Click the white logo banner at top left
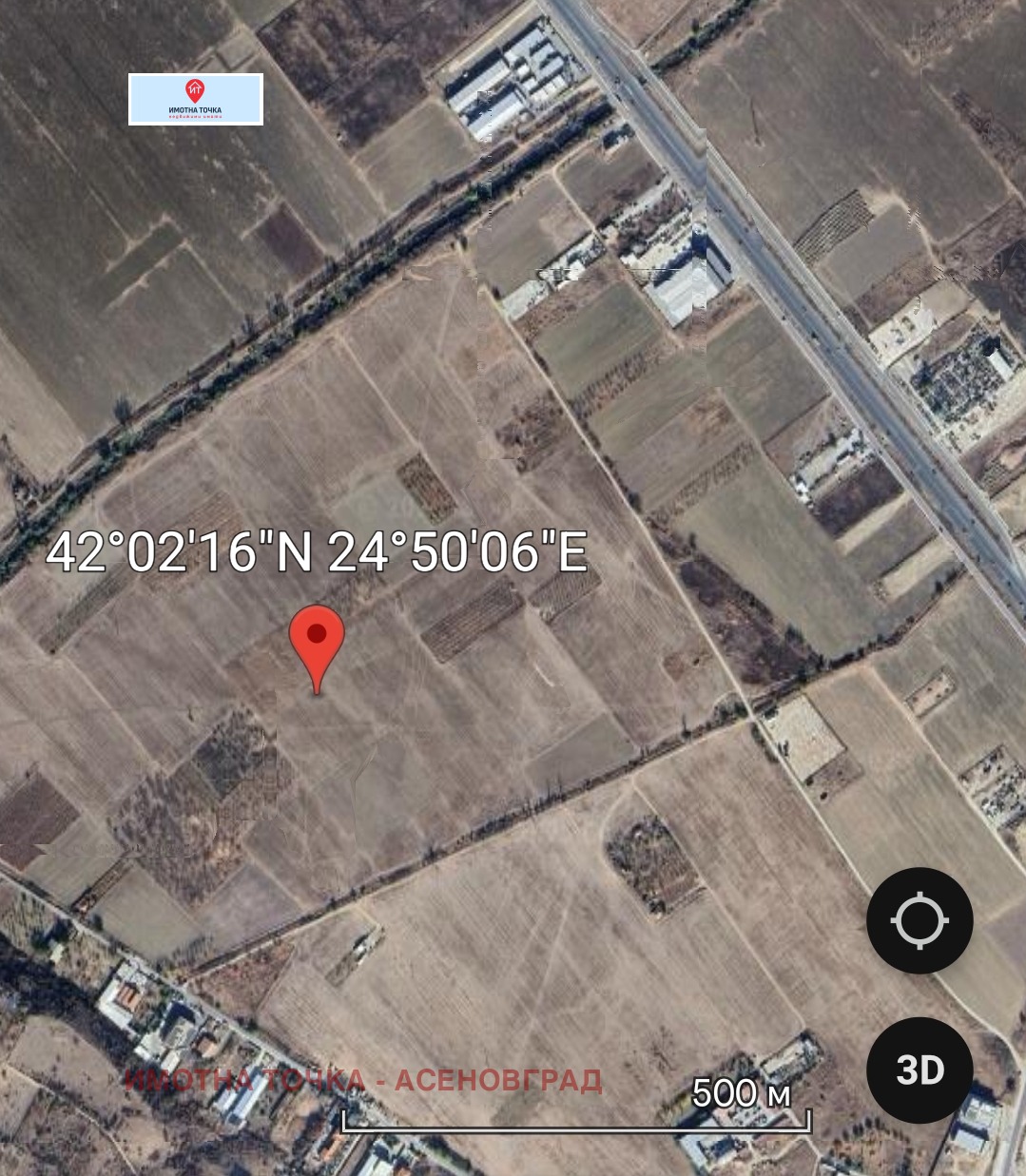Image resolution: width=1026 pixels, height=1176 pixels. click(x=195, y=99)
